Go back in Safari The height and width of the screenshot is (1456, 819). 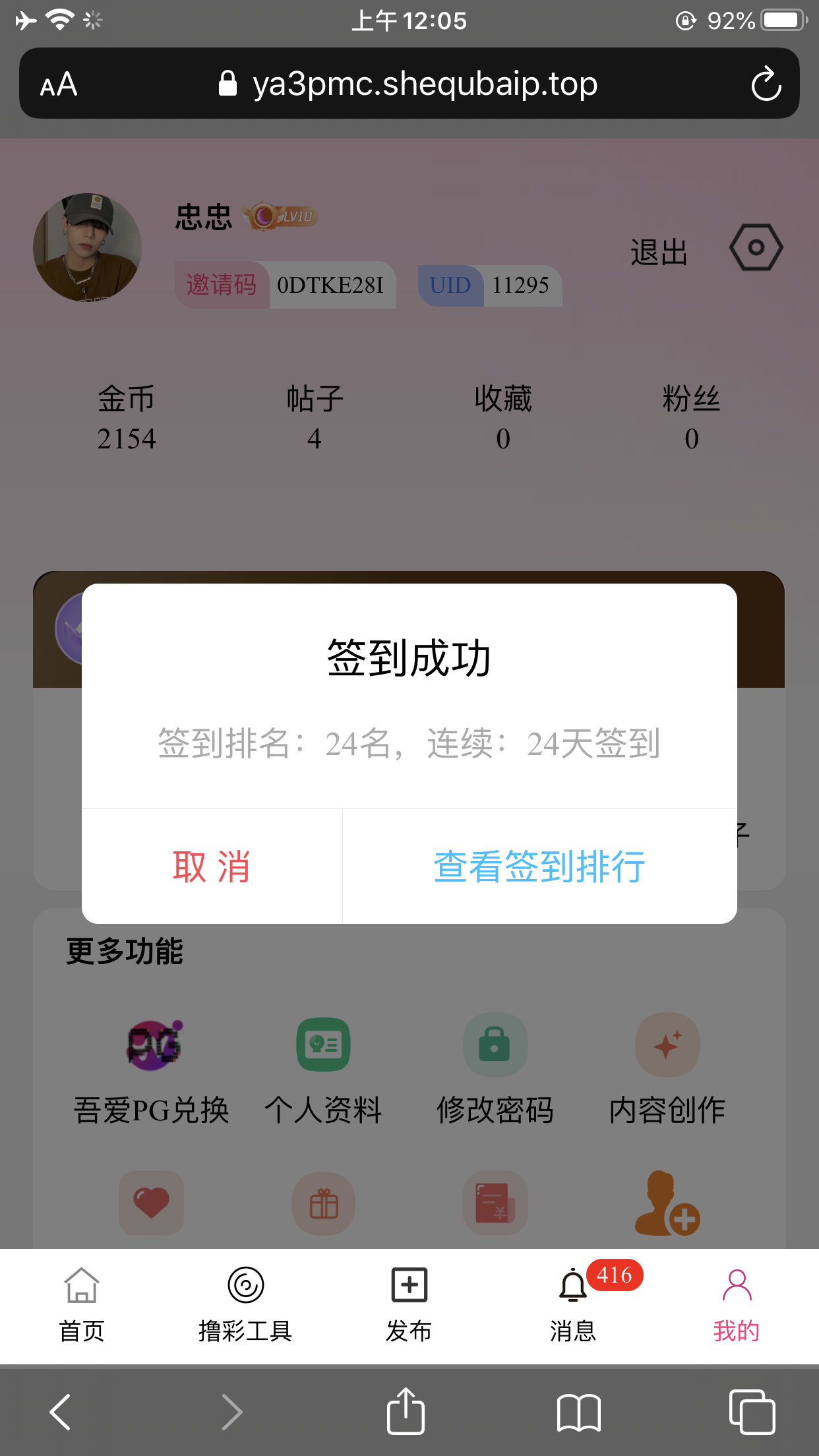(x=61, y=1412)
